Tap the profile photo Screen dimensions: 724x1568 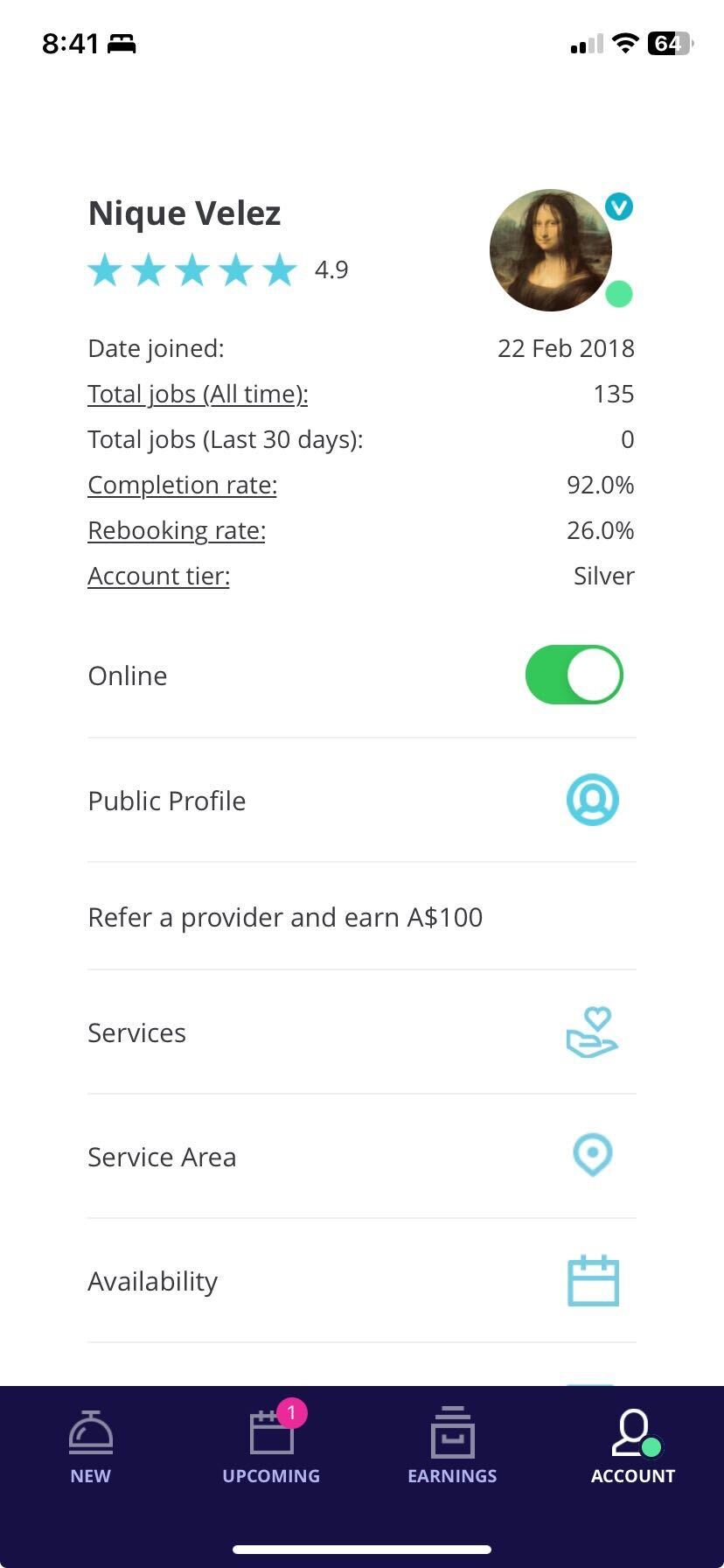click(551, 250)
